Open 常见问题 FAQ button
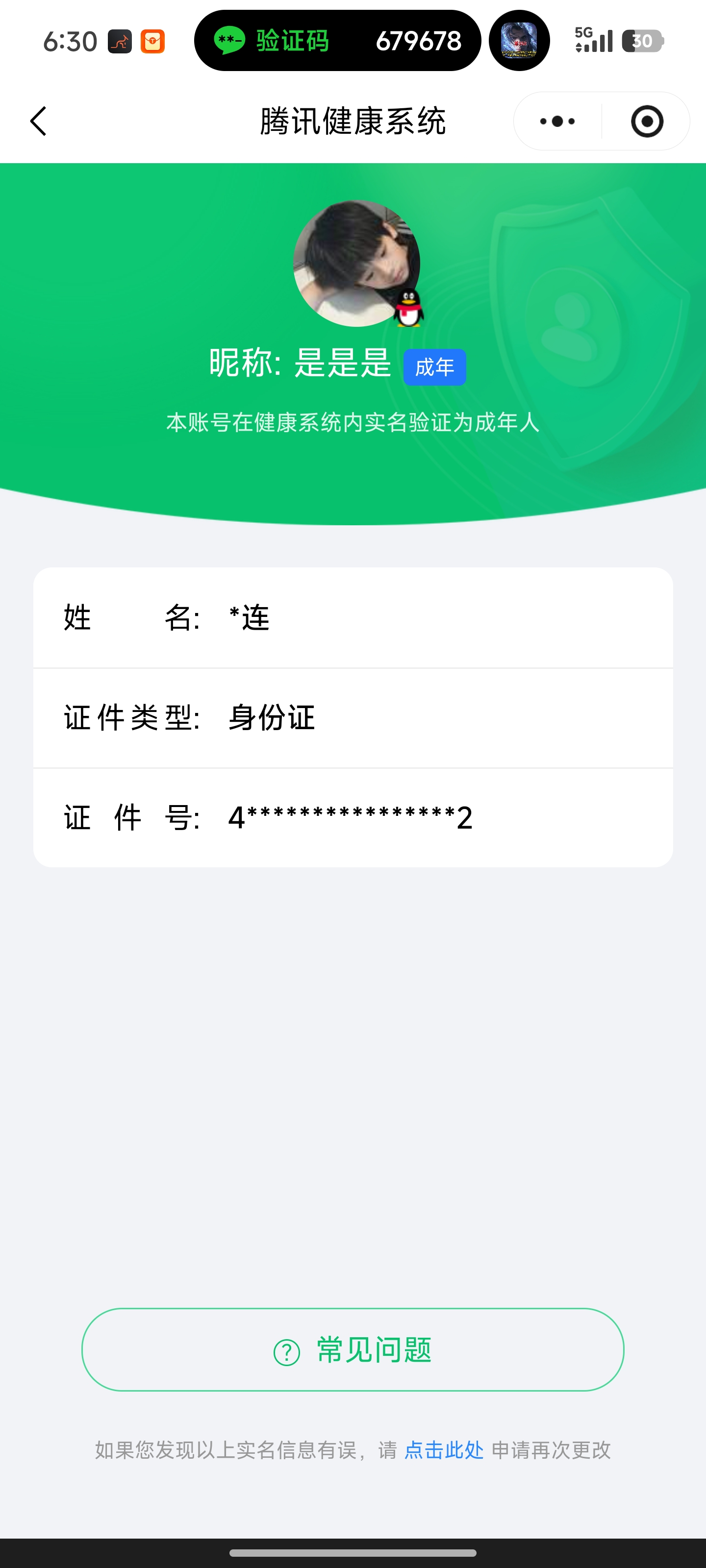Image resolution: width=706 pixels, height=1568 pixels. coord(353,1349)
